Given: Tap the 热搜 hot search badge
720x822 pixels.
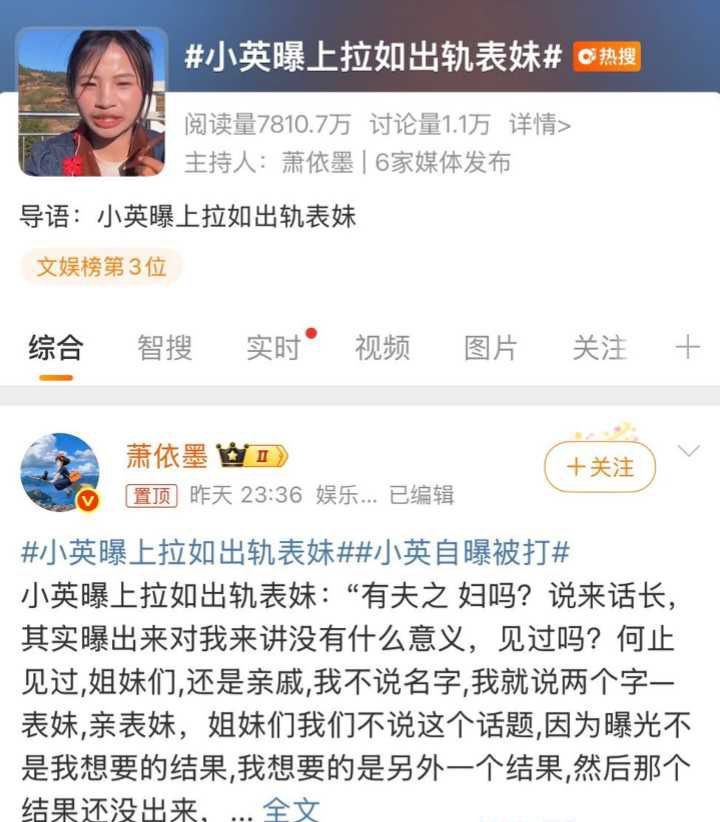Looking at the screenshot, I should pos(607,57).
